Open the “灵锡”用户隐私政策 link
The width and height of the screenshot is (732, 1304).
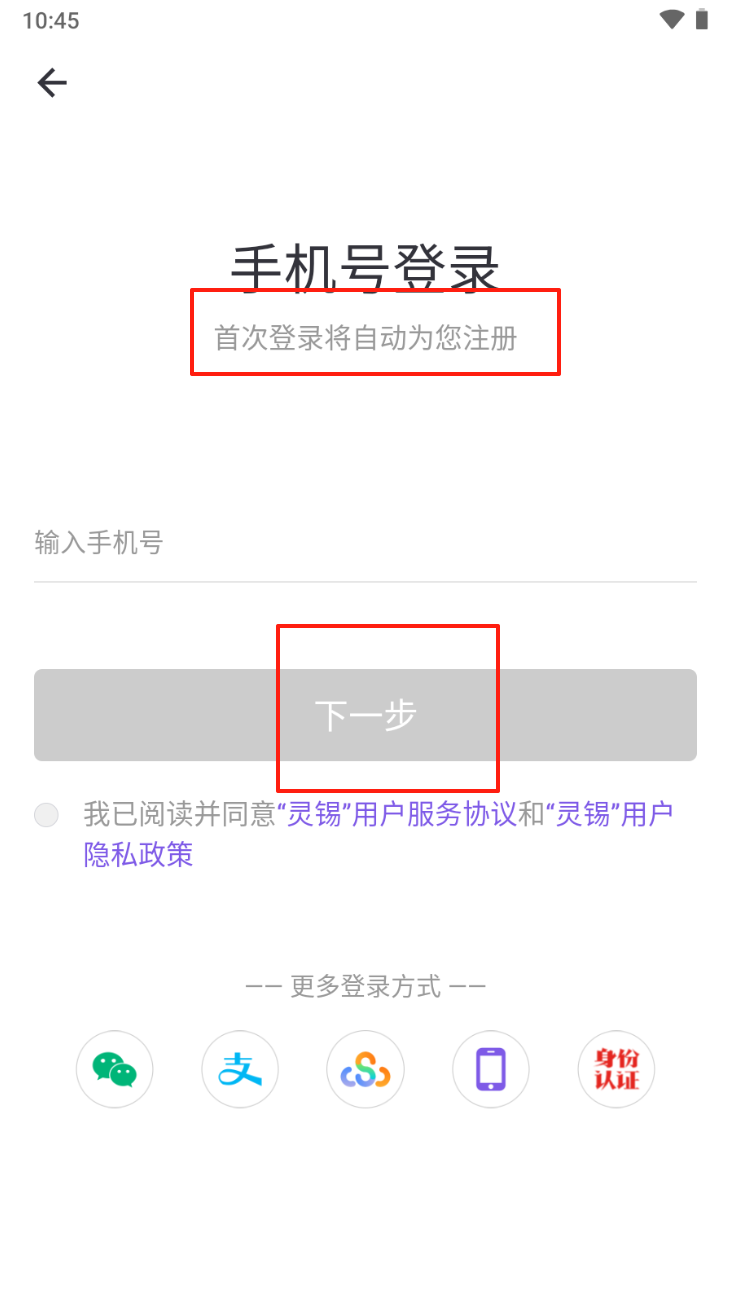[138, 855]
